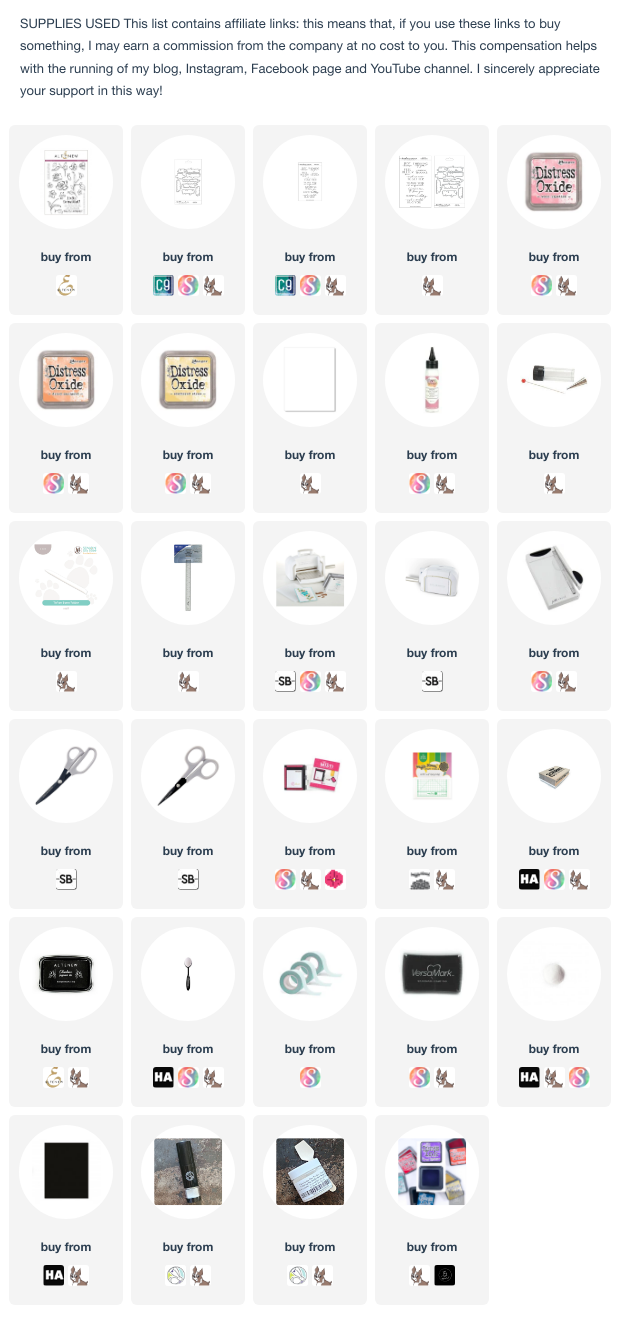Open the ink cubes collection product
The width and height of the screenshot is (620, 1325).
tap(432, 1172)
